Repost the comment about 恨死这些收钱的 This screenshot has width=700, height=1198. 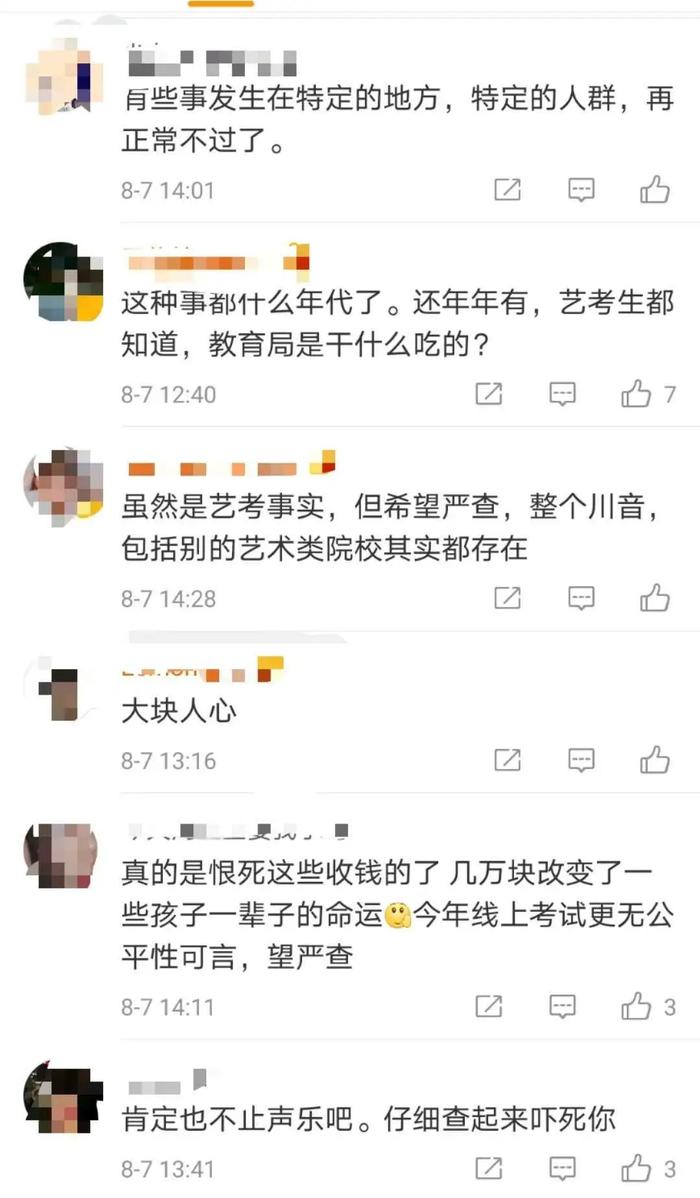point(488,1006)
